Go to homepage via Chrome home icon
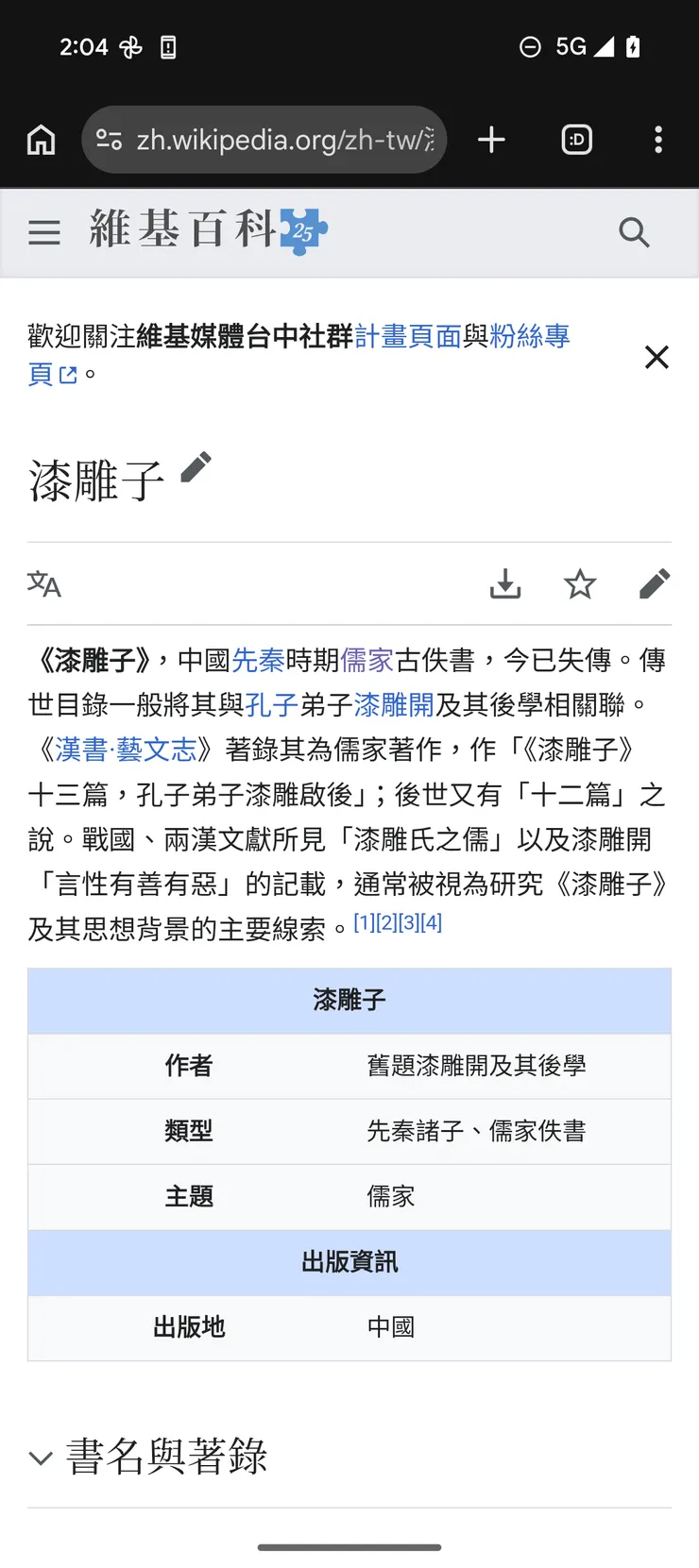The image size is (699, 1568). tap(41, 140)
